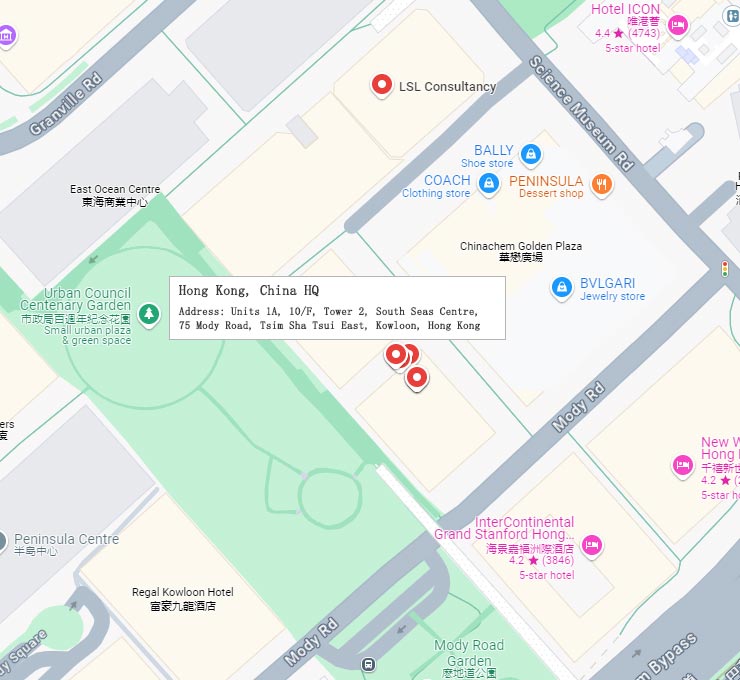This screenshot has width=740, height=680.
Task: Tap the InterContinental Grand Stanford hotel marker
Action: pyautogui.click(x=591, y=545)
